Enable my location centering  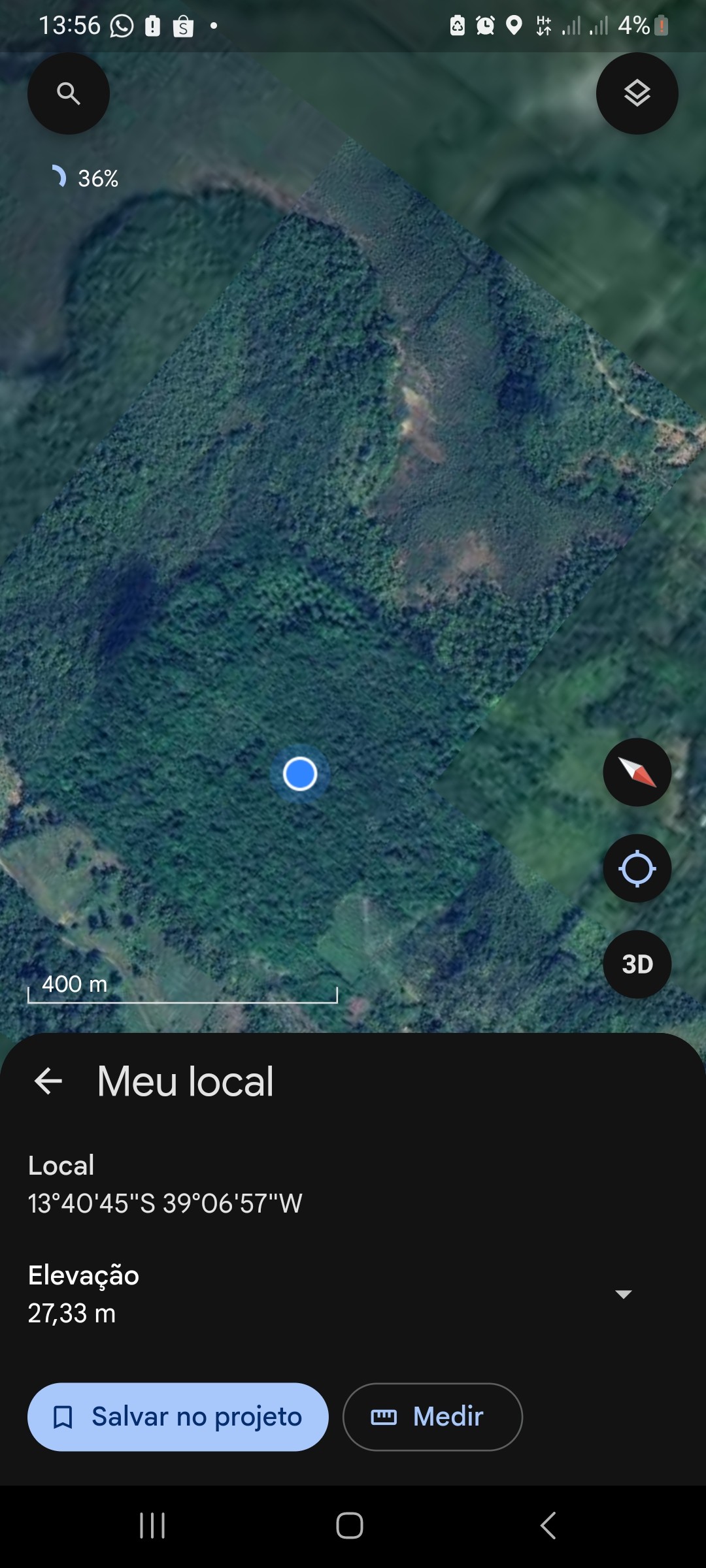coord(636,868)
